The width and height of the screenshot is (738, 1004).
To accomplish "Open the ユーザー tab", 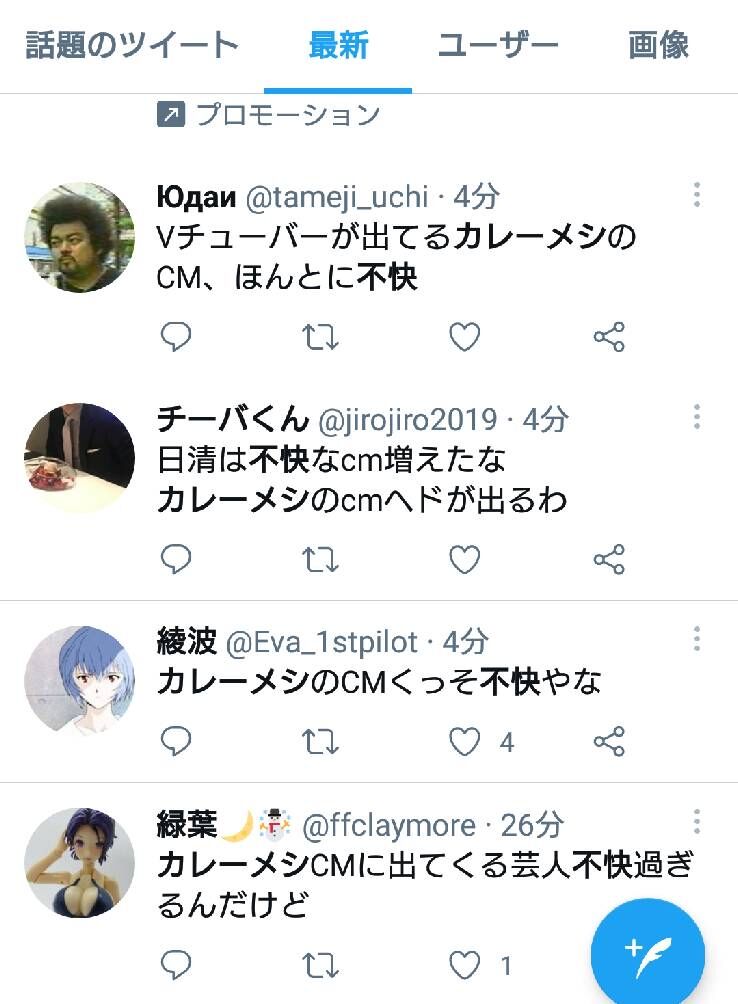I will (497, 45).
